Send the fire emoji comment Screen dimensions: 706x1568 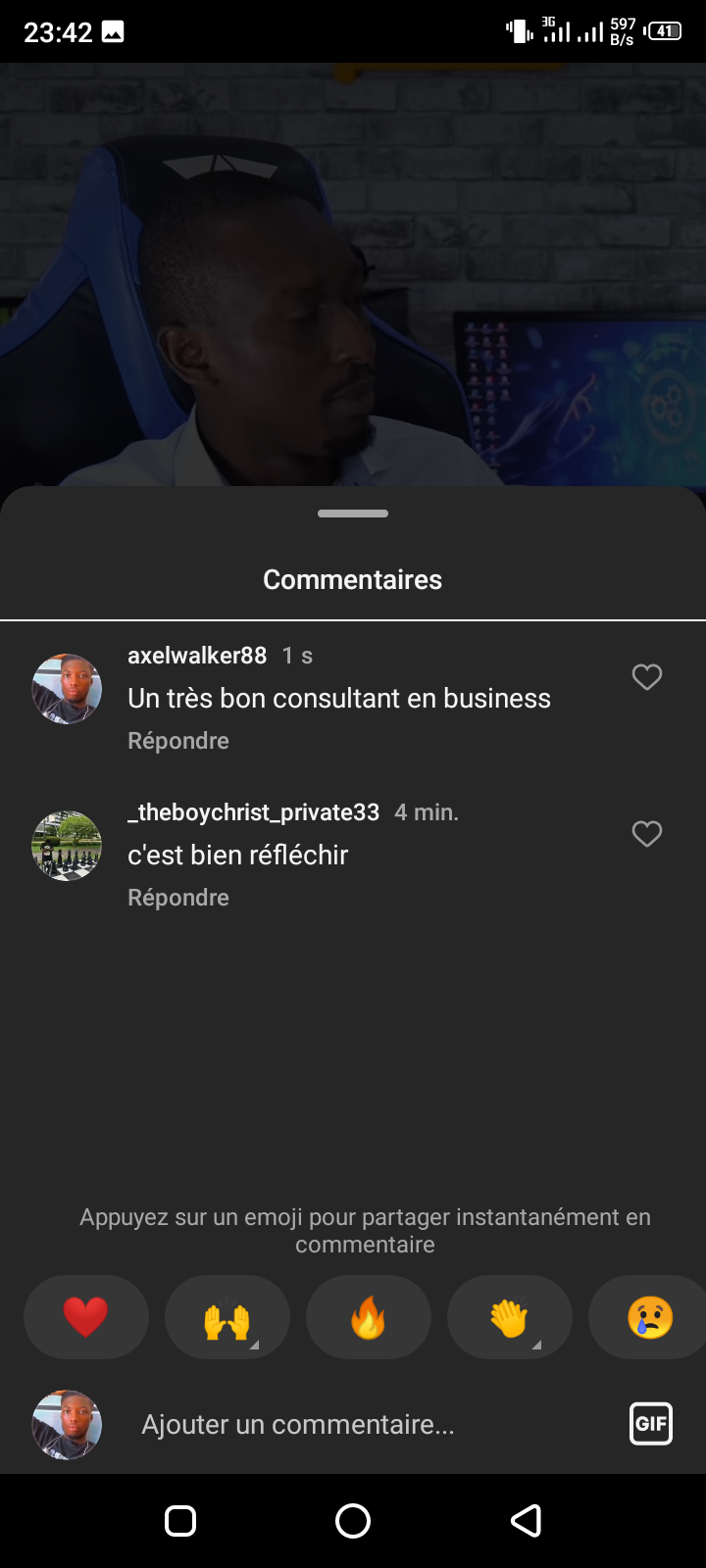pyautogui.click(x=369, y=1317)
